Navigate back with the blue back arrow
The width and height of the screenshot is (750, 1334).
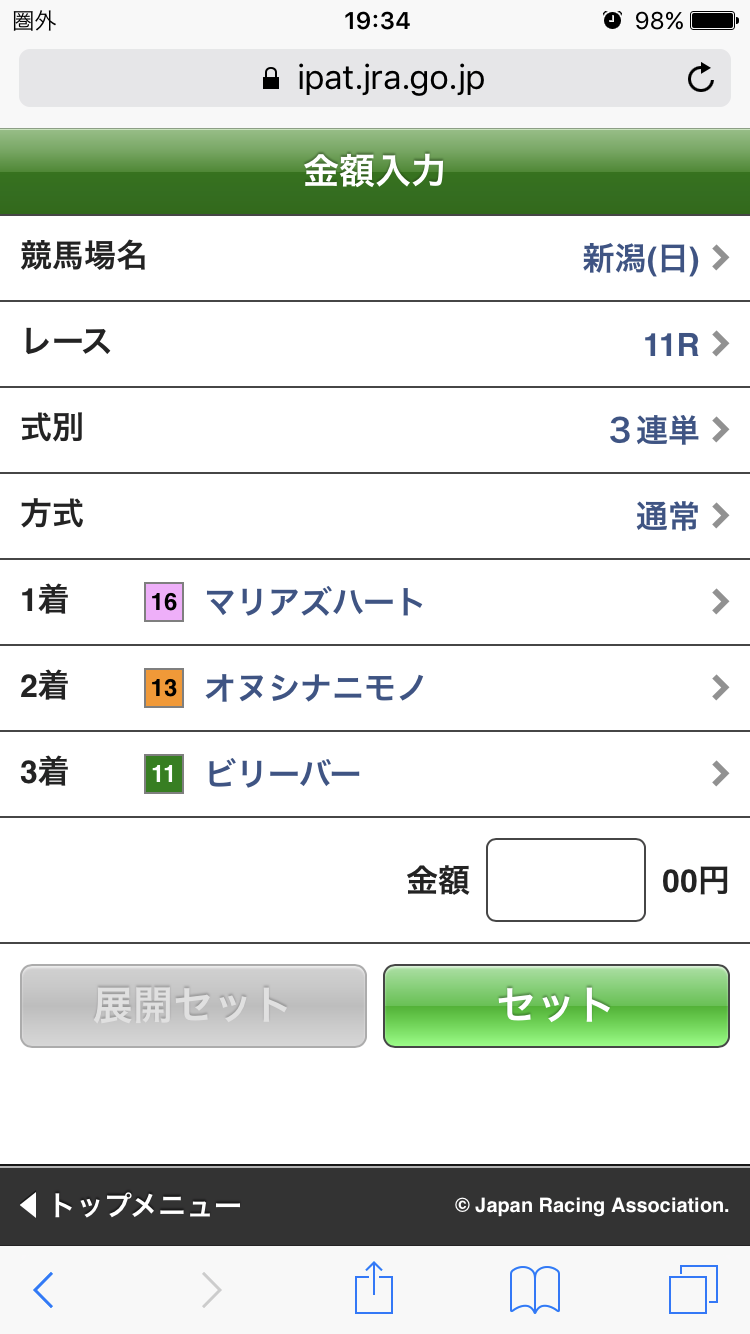42,1290
